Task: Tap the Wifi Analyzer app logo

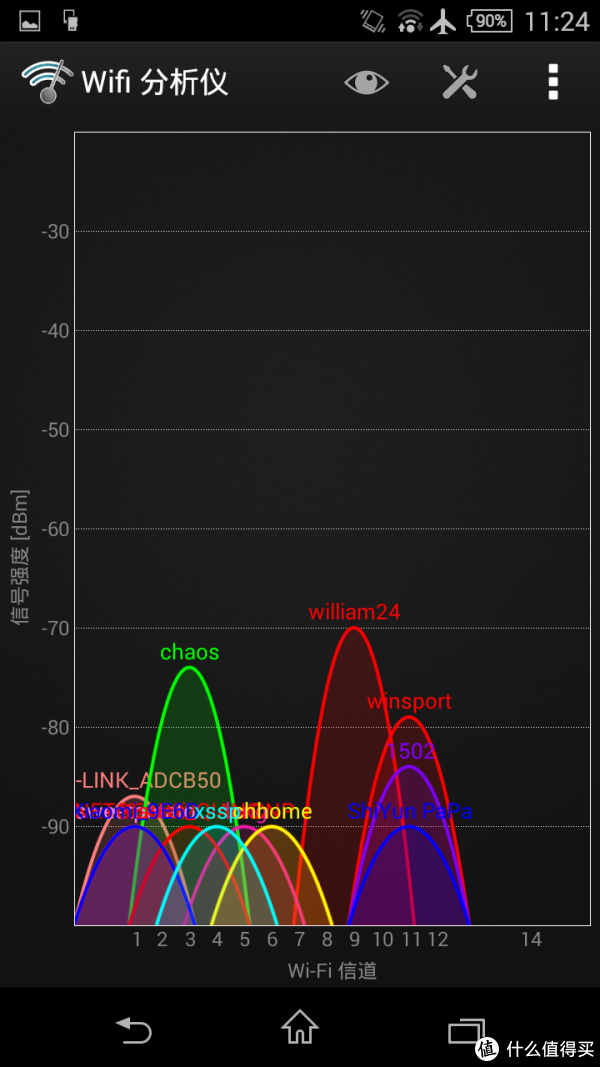Action: [46, 82]
